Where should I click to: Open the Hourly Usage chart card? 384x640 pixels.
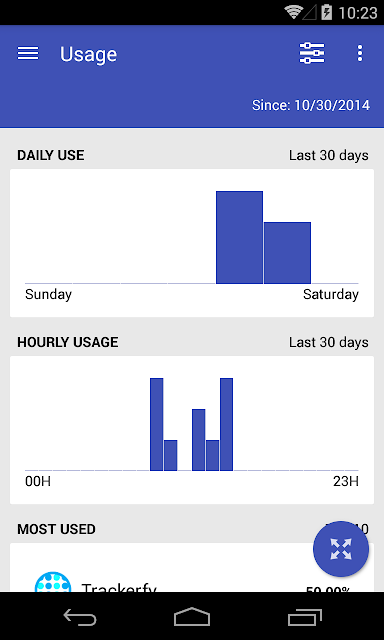click(192, 430)
